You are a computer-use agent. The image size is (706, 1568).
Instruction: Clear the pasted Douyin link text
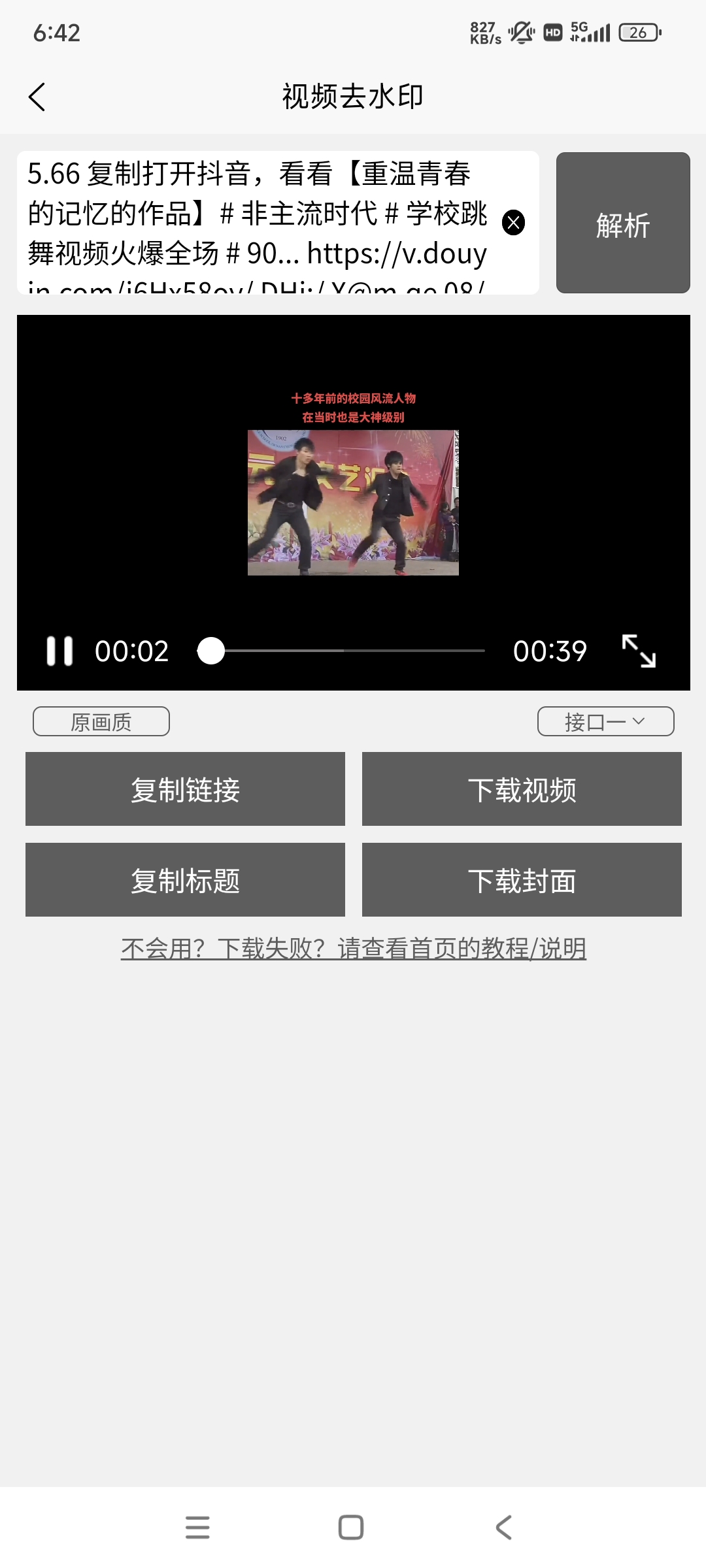tap(513, 223)
